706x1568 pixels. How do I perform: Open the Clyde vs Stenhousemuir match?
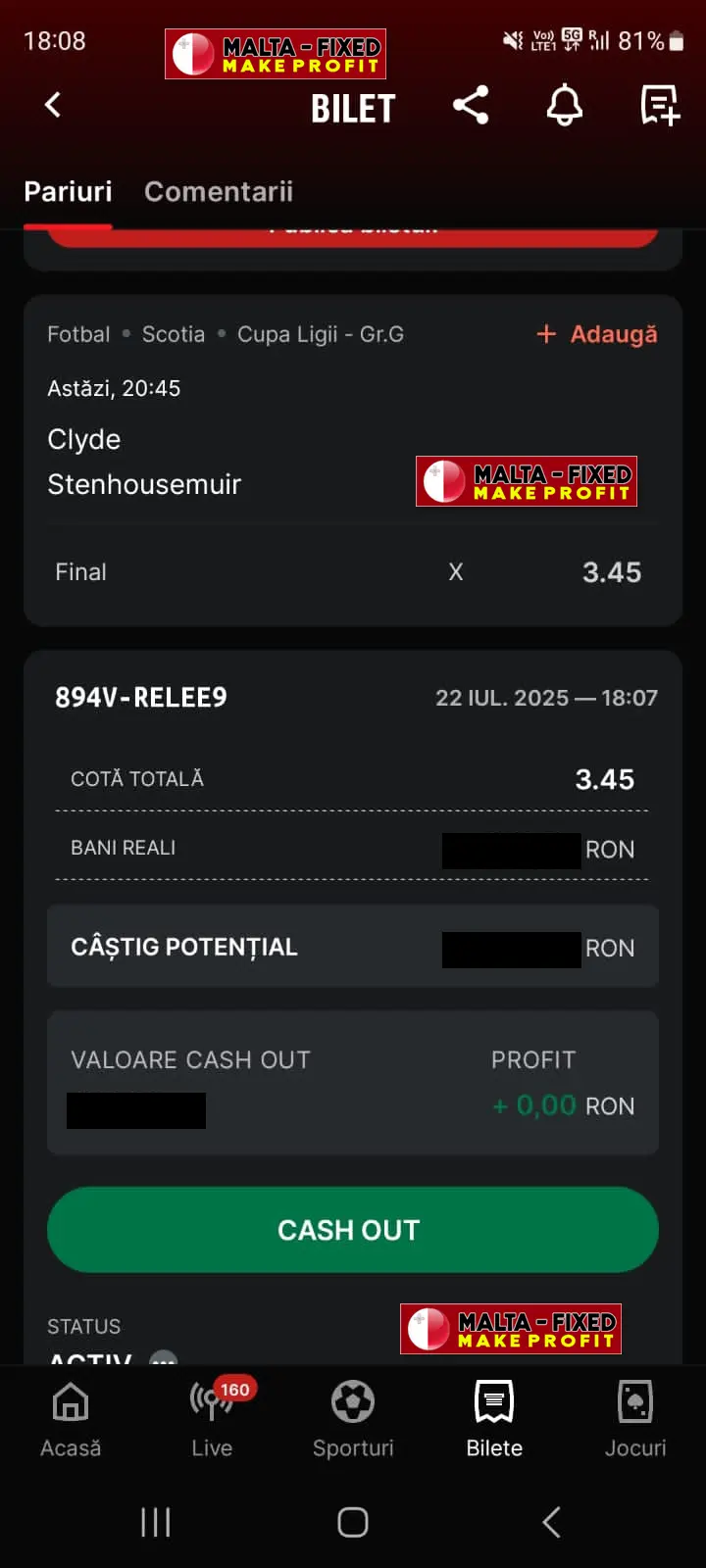[144, 462]
